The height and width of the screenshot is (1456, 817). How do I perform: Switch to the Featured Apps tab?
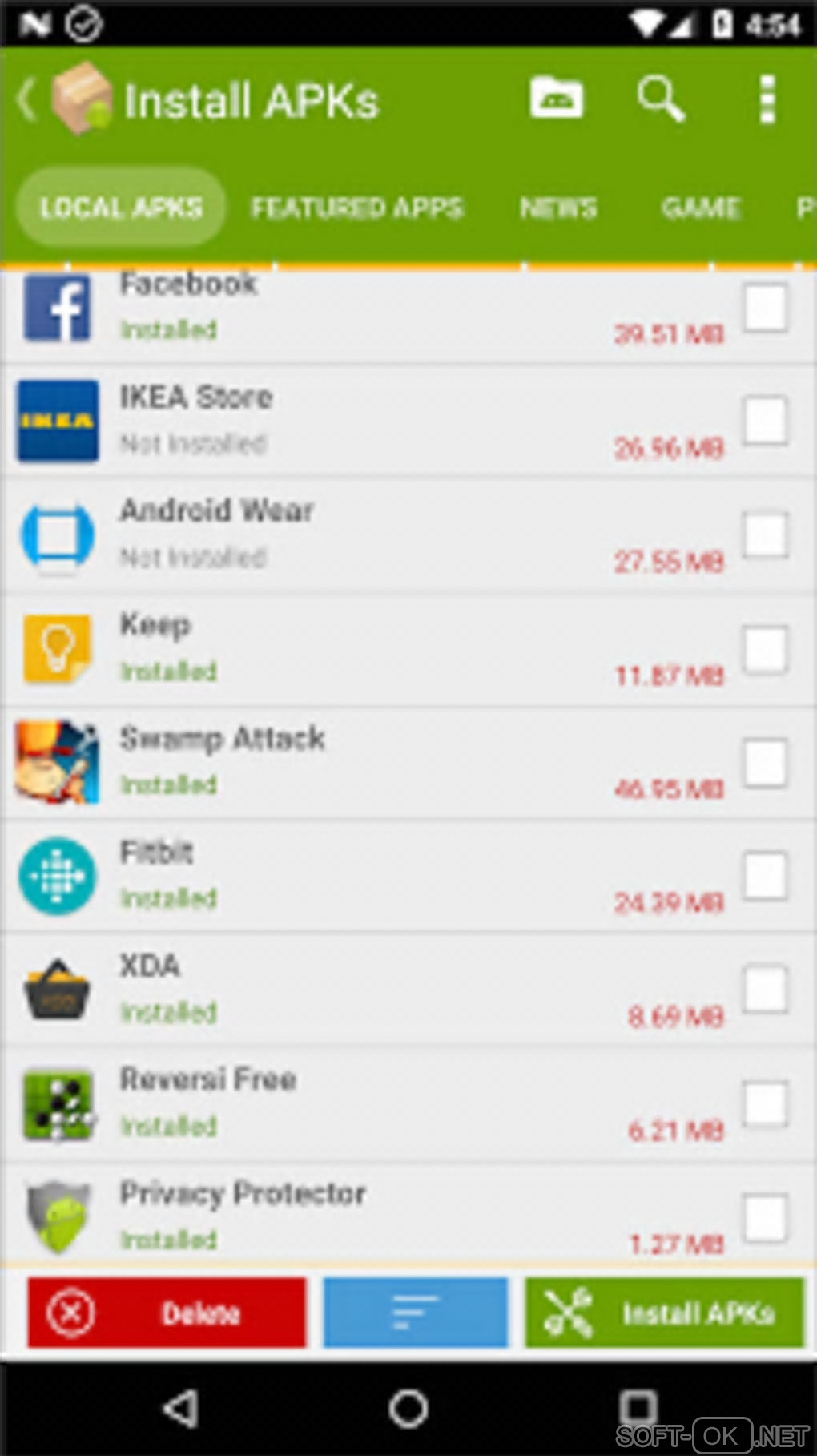[x=357, y=208]
